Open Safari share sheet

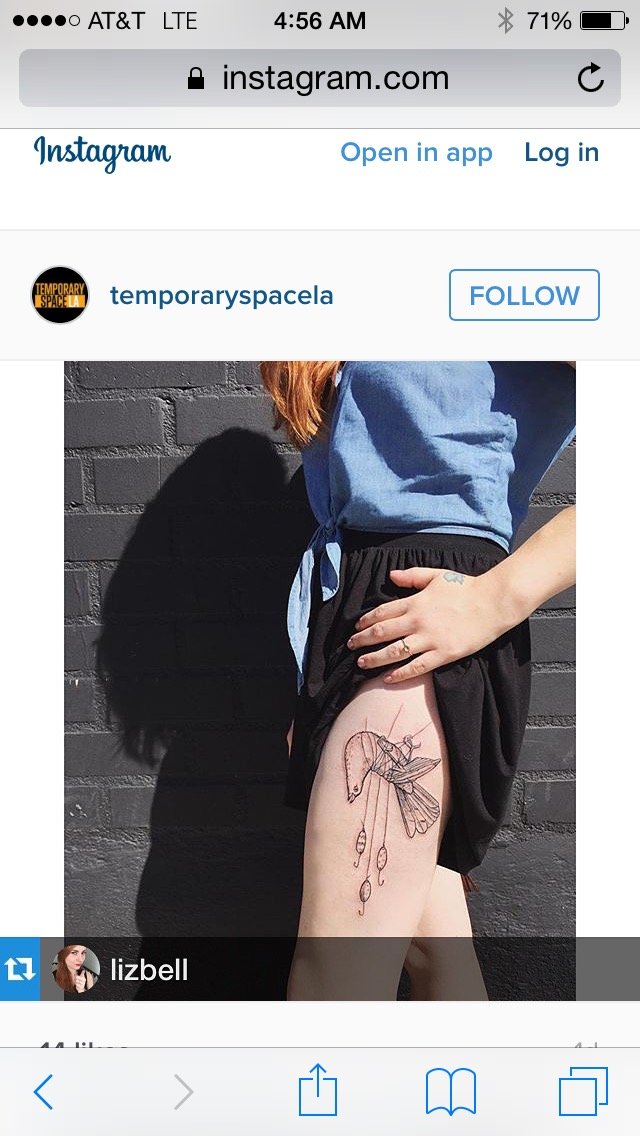point(316,1090)
